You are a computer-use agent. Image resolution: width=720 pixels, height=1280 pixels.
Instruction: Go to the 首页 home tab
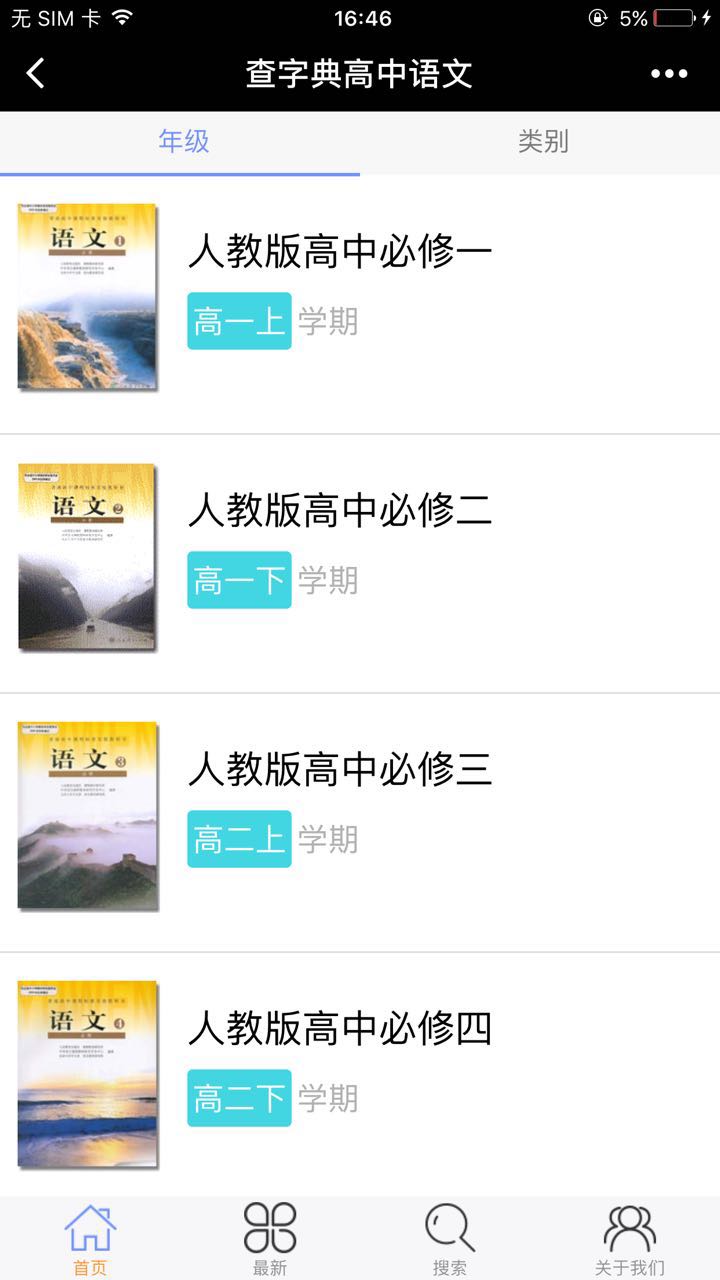(x=90, y=1240)
